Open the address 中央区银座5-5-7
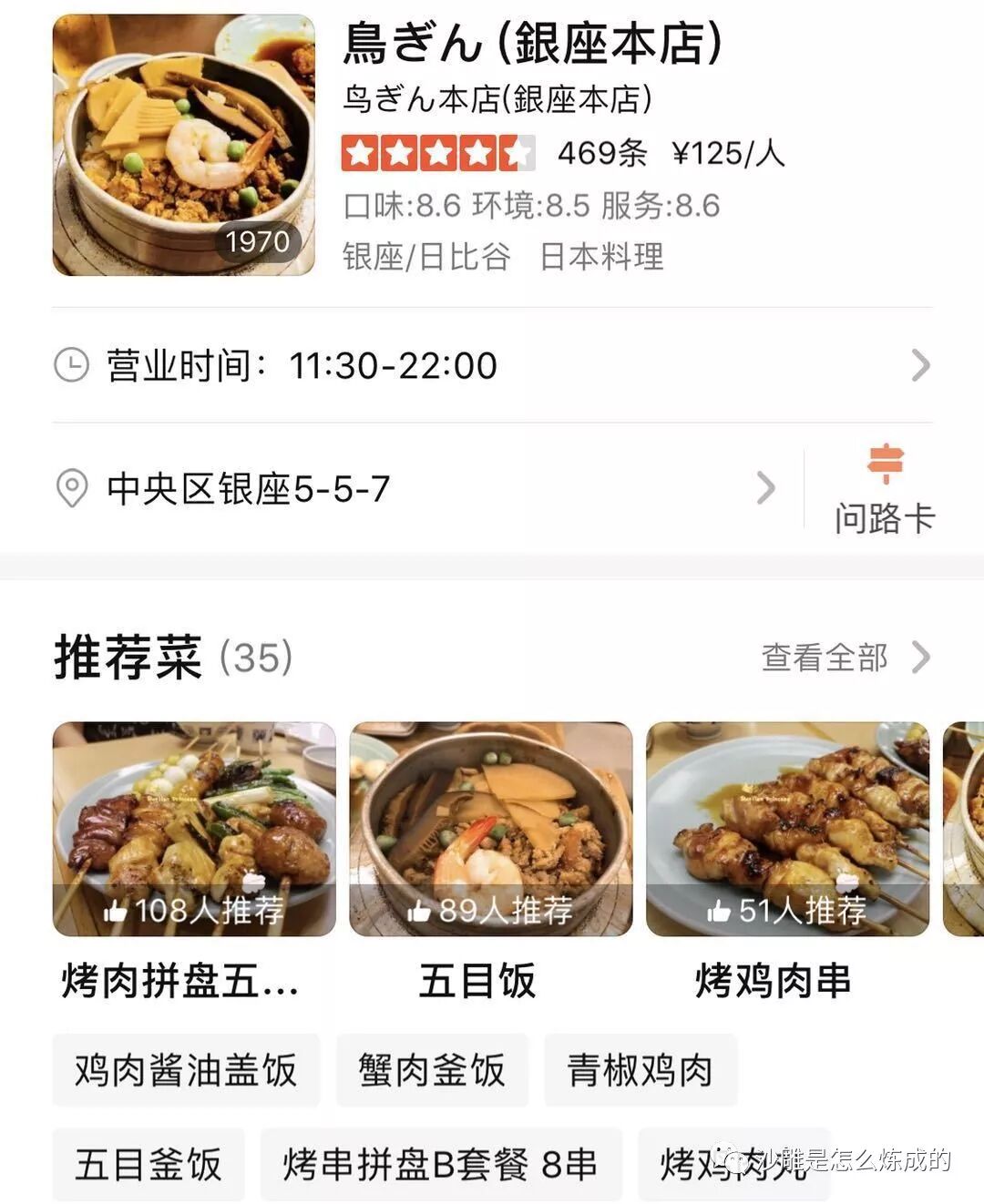This screenshot has height=1204, width=984. coord(410,489)
